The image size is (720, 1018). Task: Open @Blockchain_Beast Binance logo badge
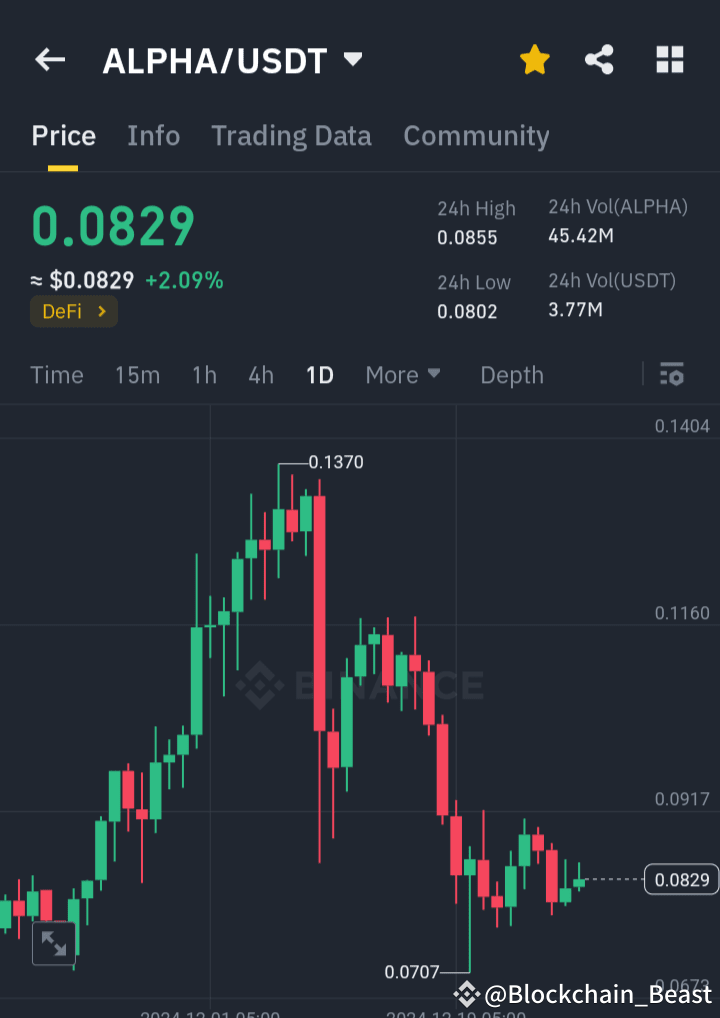464,994
